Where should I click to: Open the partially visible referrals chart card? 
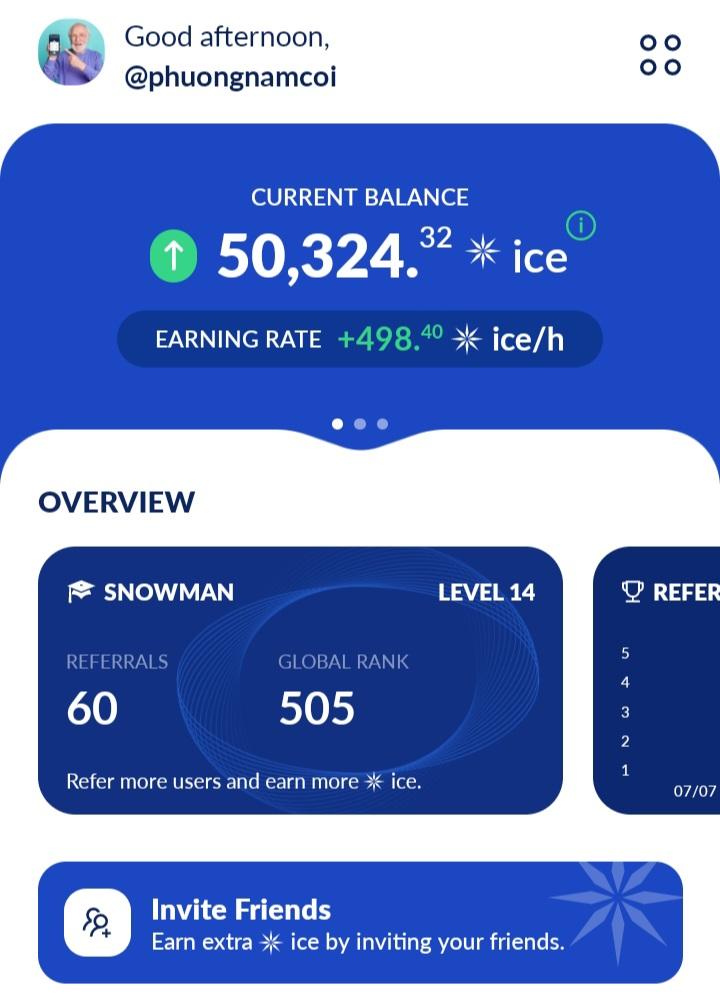pyautogui.click(x=658, y=680)
